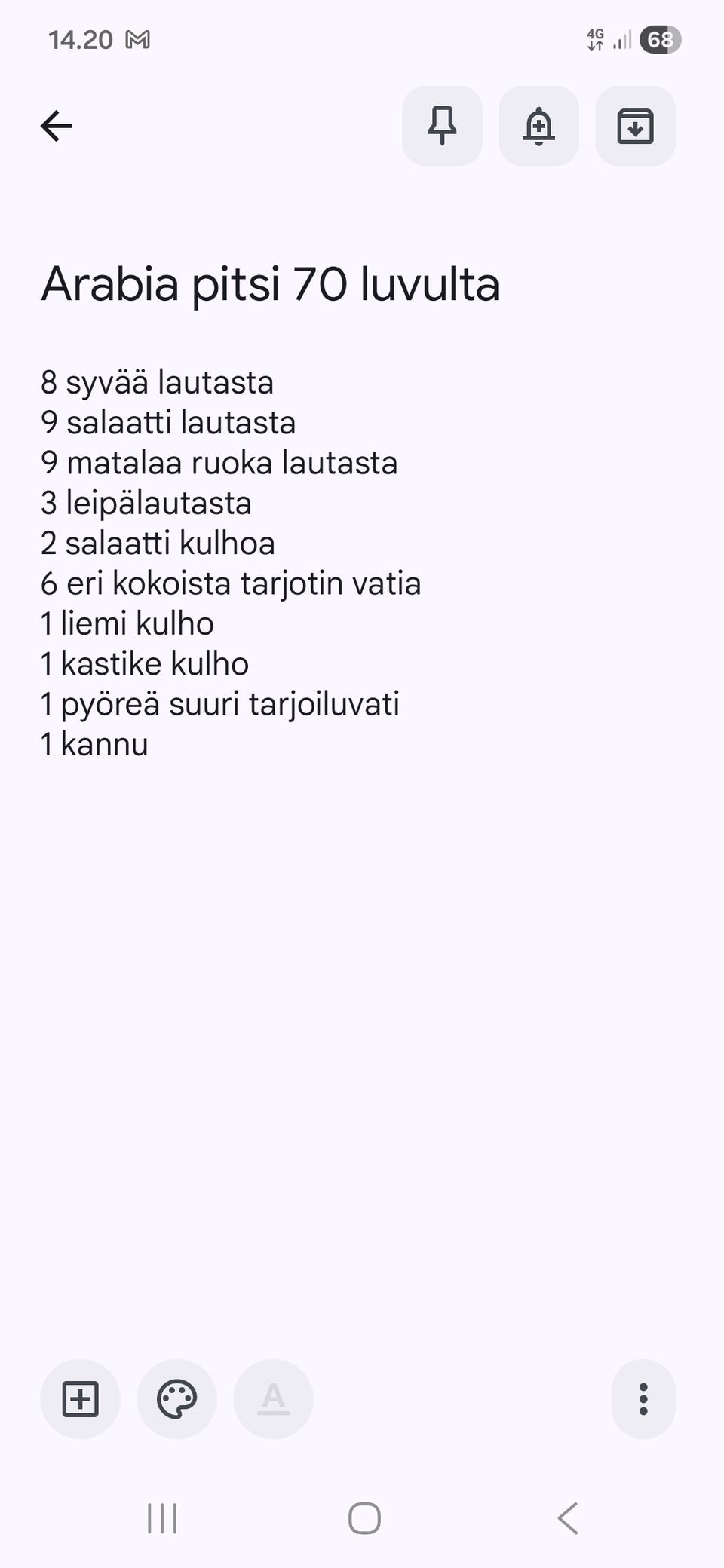The image size is (724, 1568).
Task: Tap the navigation back chevron
Action: click(x=566, y=1519)
